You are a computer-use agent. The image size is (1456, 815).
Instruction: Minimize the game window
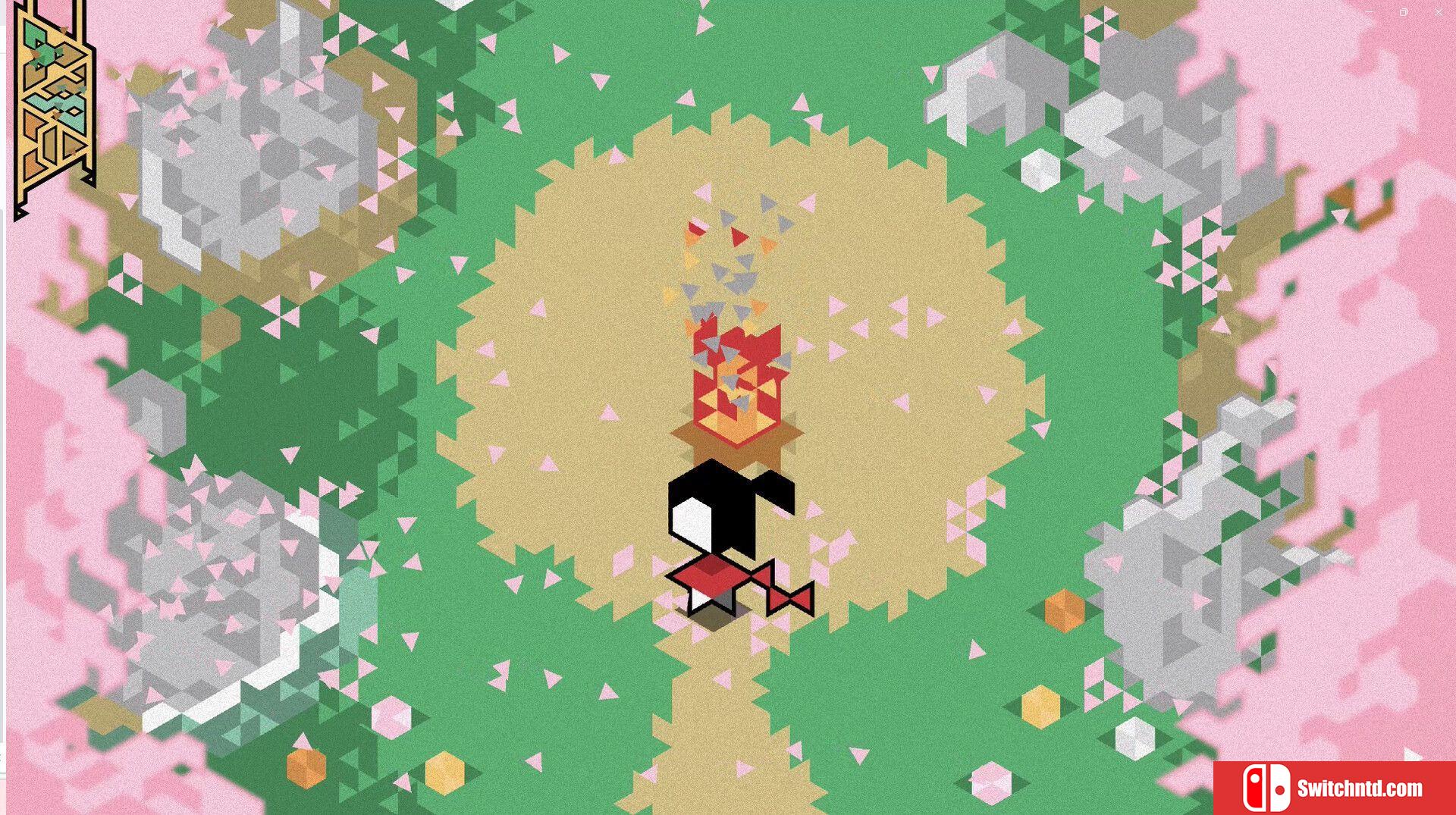click(x=1370, y=12)
